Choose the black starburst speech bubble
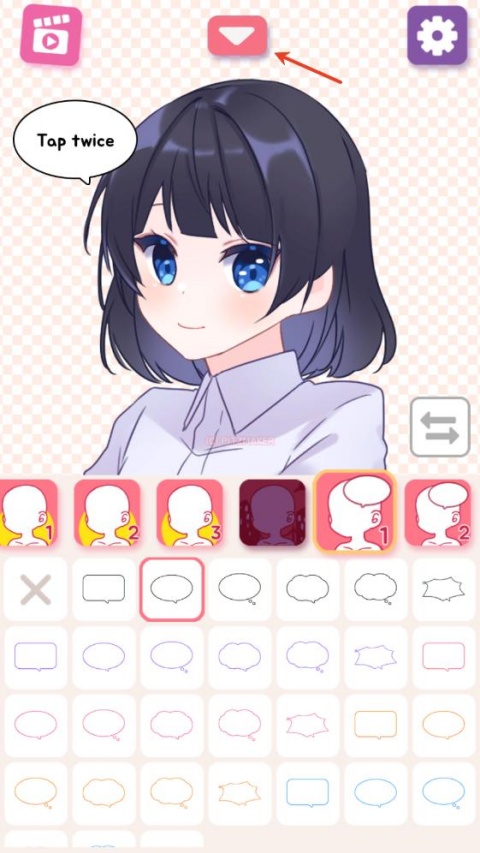The height and width of the screenshot is (853, 480). tap(444, 589)
